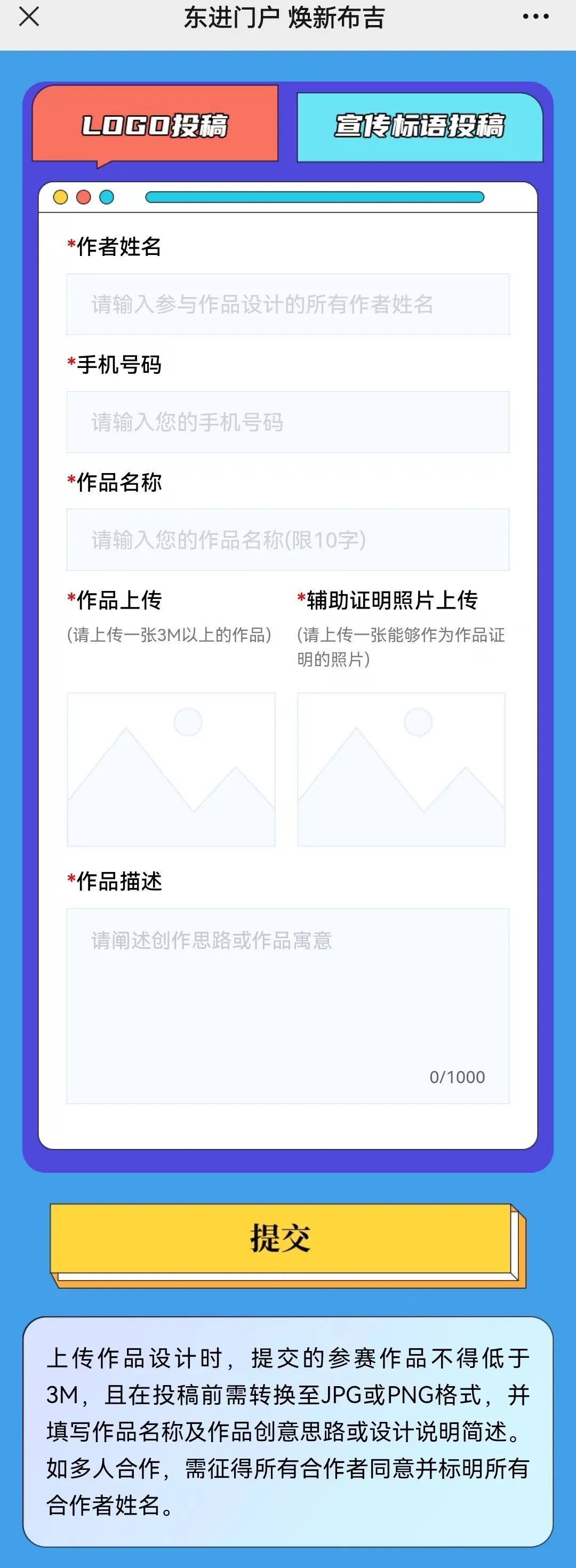
Task: Switch to the LOGO投稿 tab
Action: coord(155,125)
